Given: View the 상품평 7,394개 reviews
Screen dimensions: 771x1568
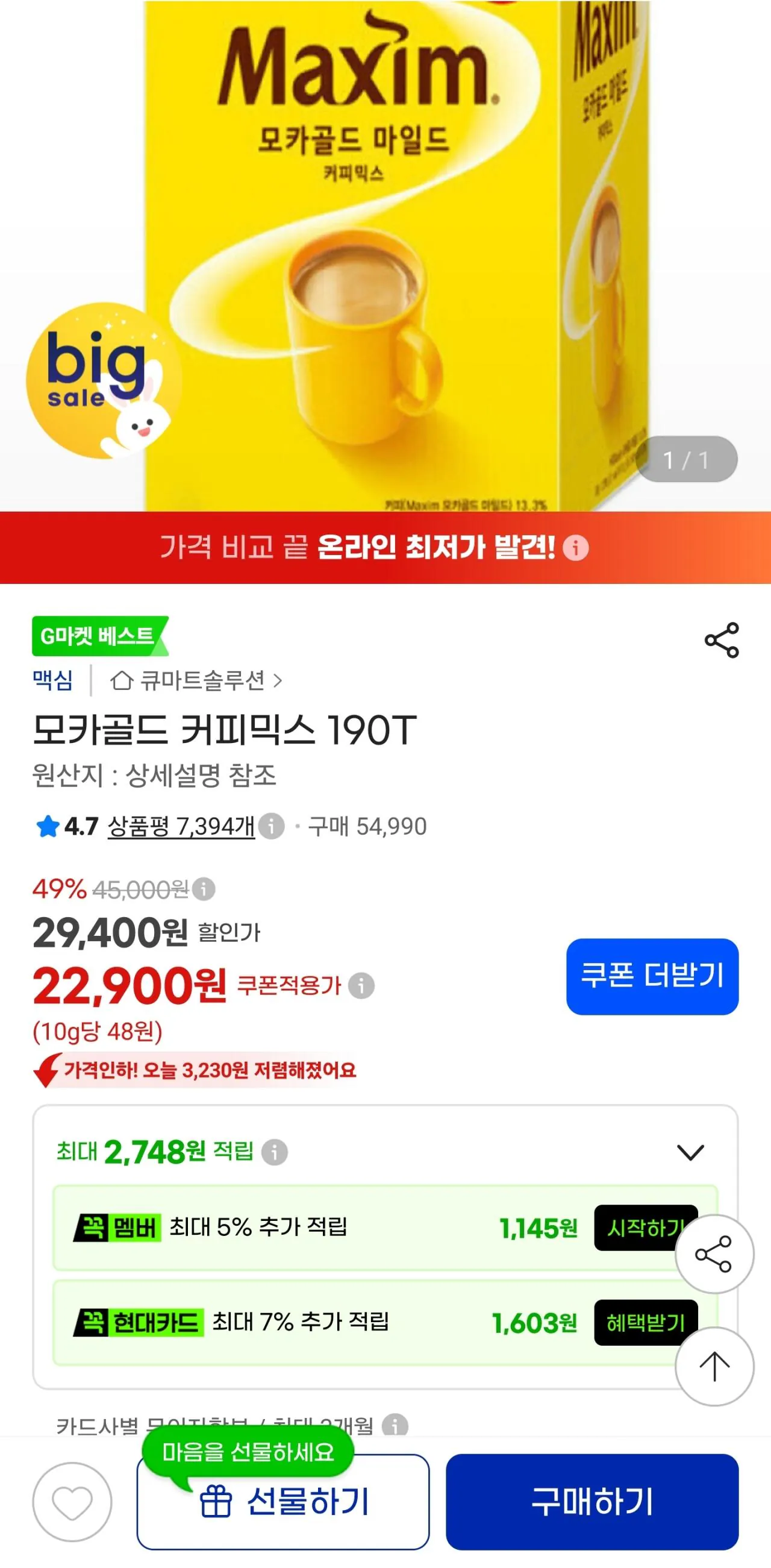Looking at the screenshot, I should click(x=181, y=826).
